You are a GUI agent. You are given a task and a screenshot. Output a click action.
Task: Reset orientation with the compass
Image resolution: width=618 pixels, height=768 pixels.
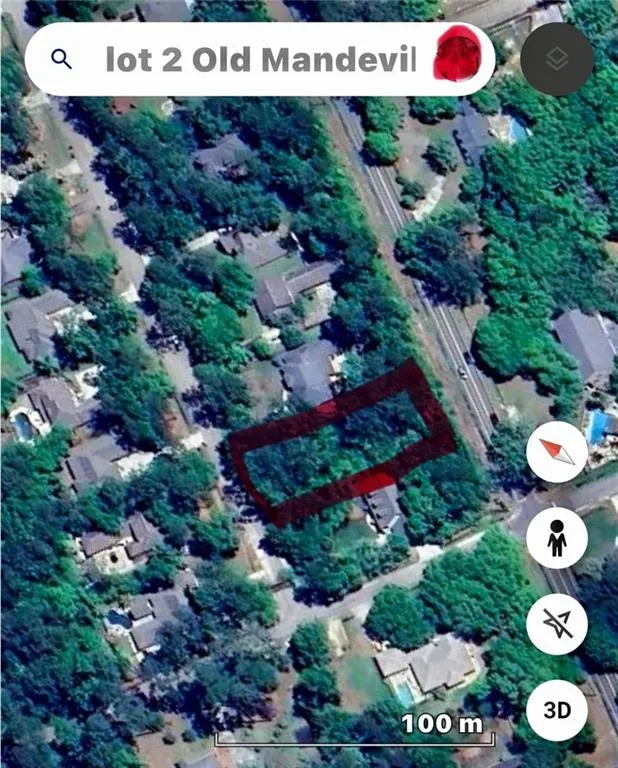tap(557, 452)
